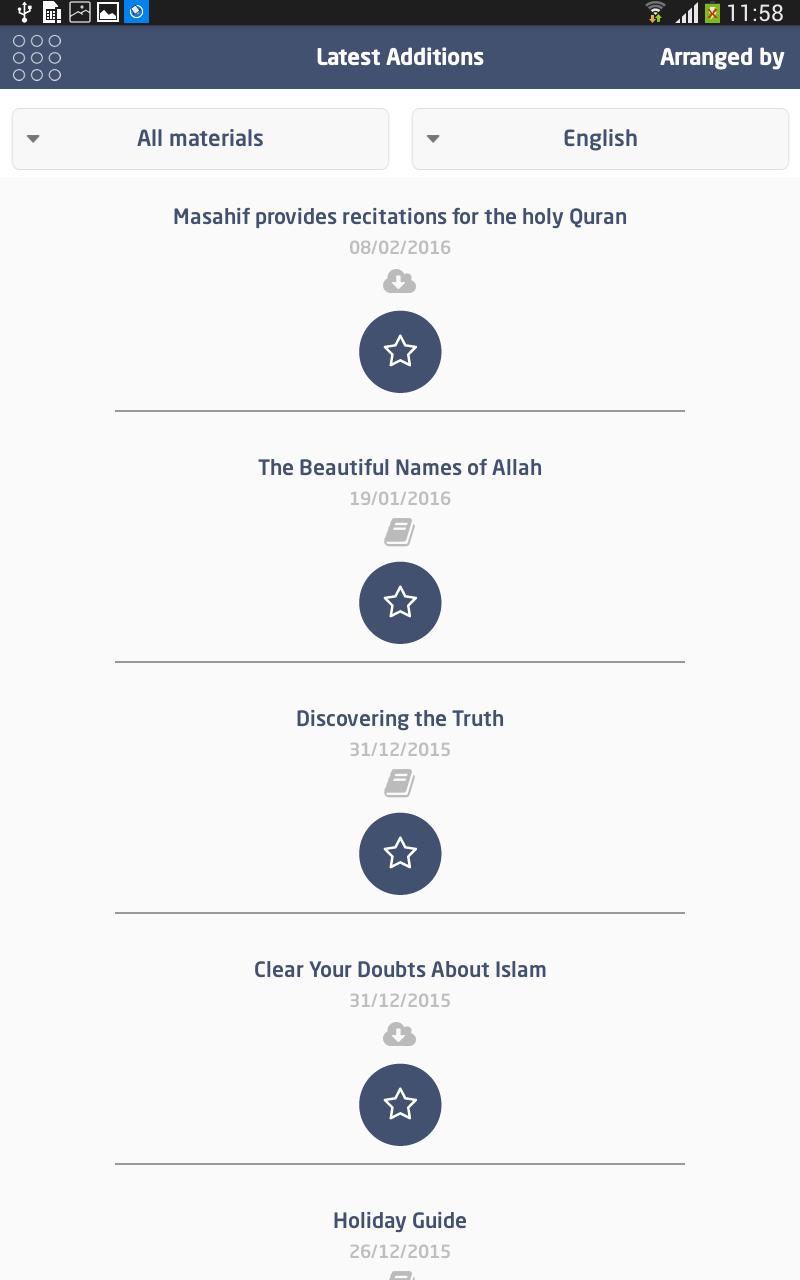Expand the All materials dropdown
800x1280 pixels.
200,139
